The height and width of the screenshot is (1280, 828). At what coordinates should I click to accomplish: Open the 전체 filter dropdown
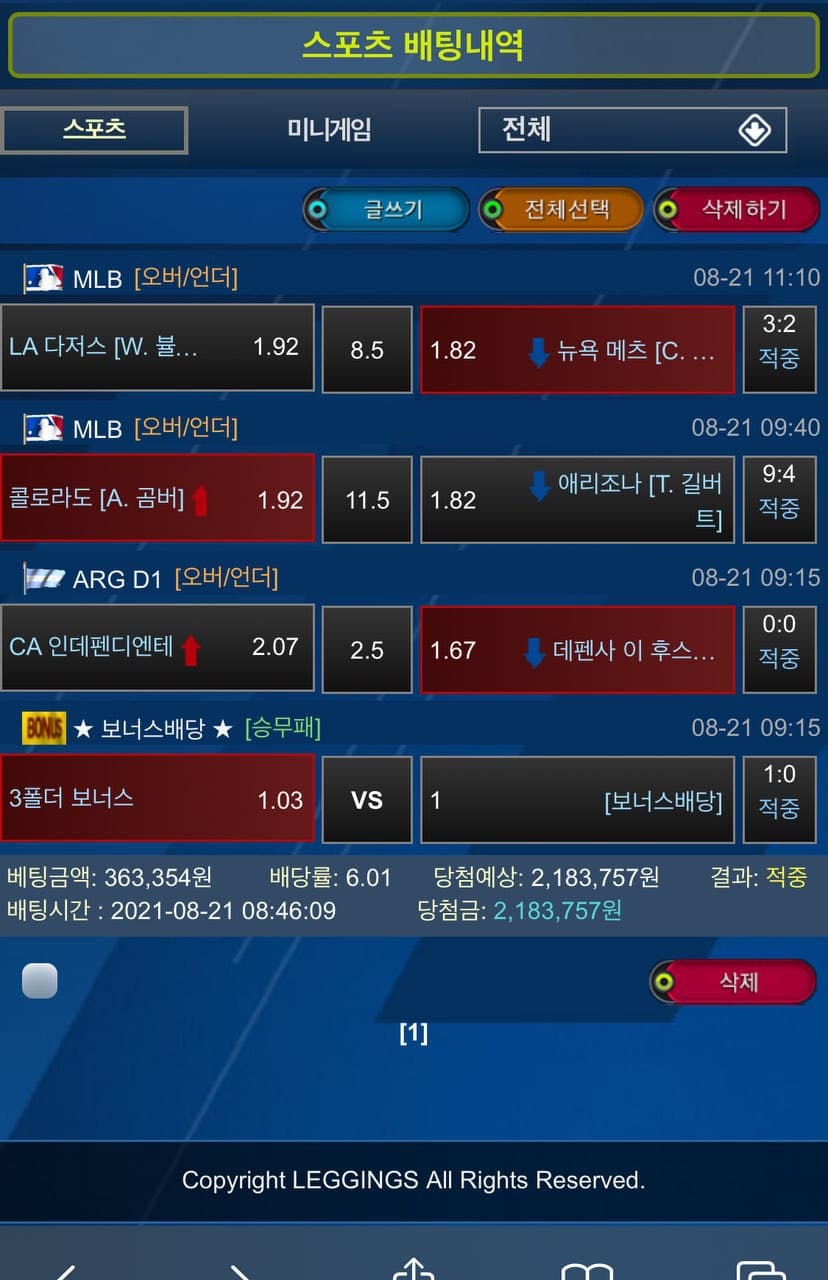pos(632,130)
